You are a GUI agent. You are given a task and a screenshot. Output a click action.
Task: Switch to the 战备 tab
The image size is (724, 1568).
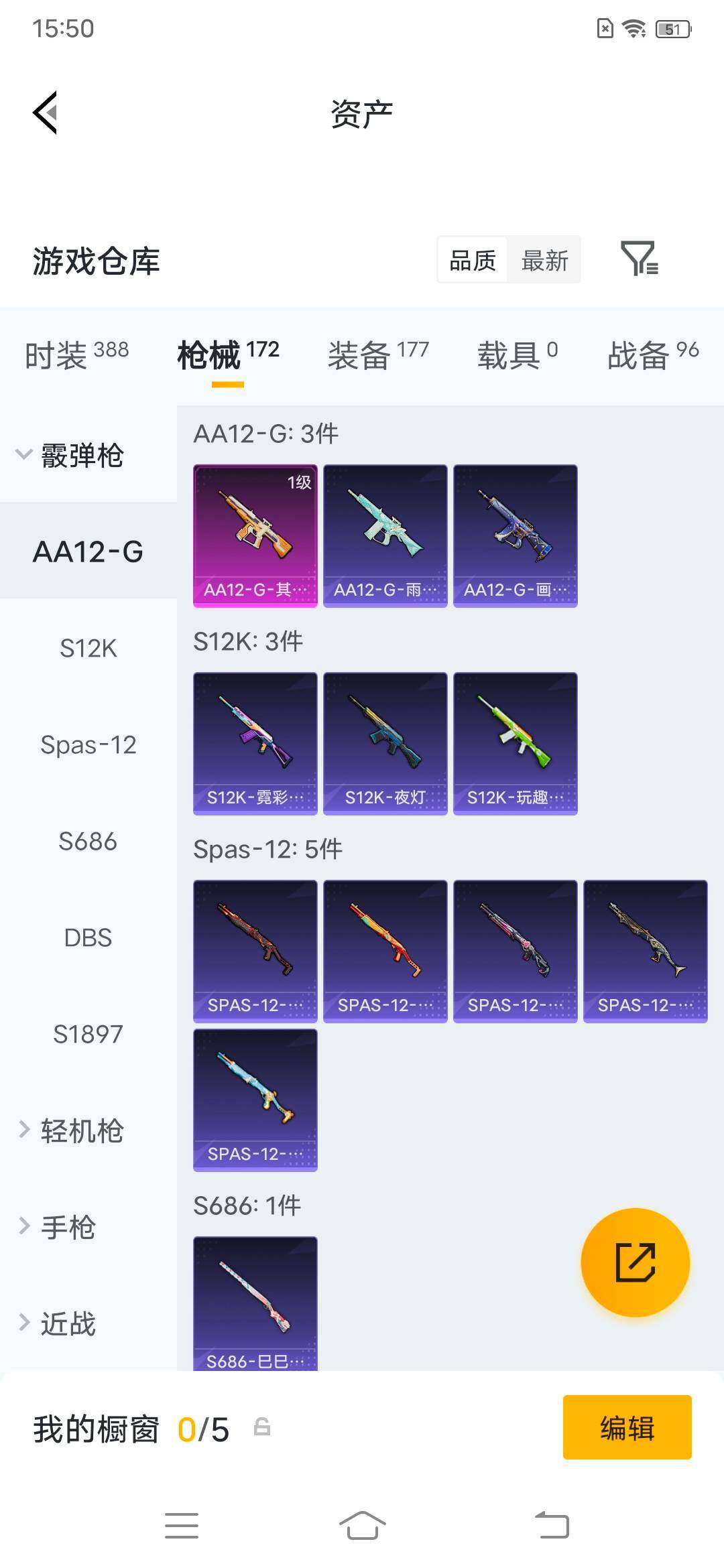(x=653, y=355)
